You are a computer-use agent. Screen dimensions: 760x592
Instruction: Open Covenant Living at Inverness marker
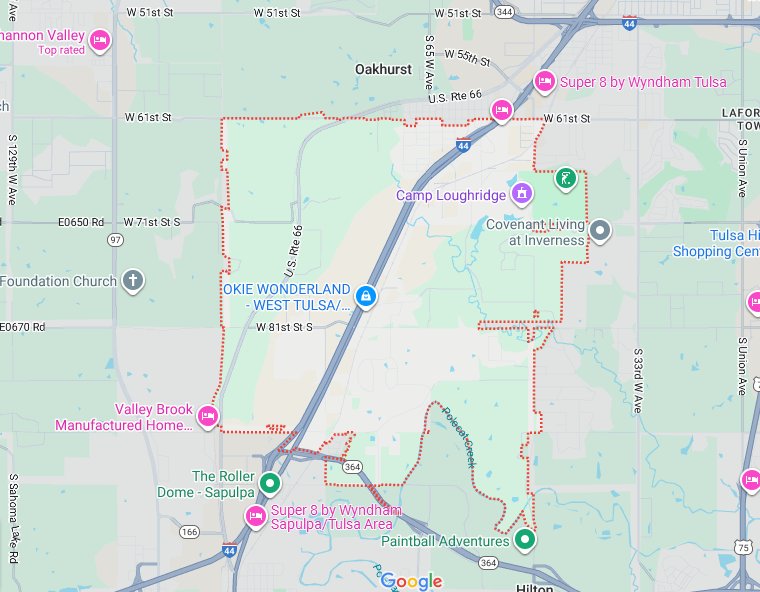[600, 231]
